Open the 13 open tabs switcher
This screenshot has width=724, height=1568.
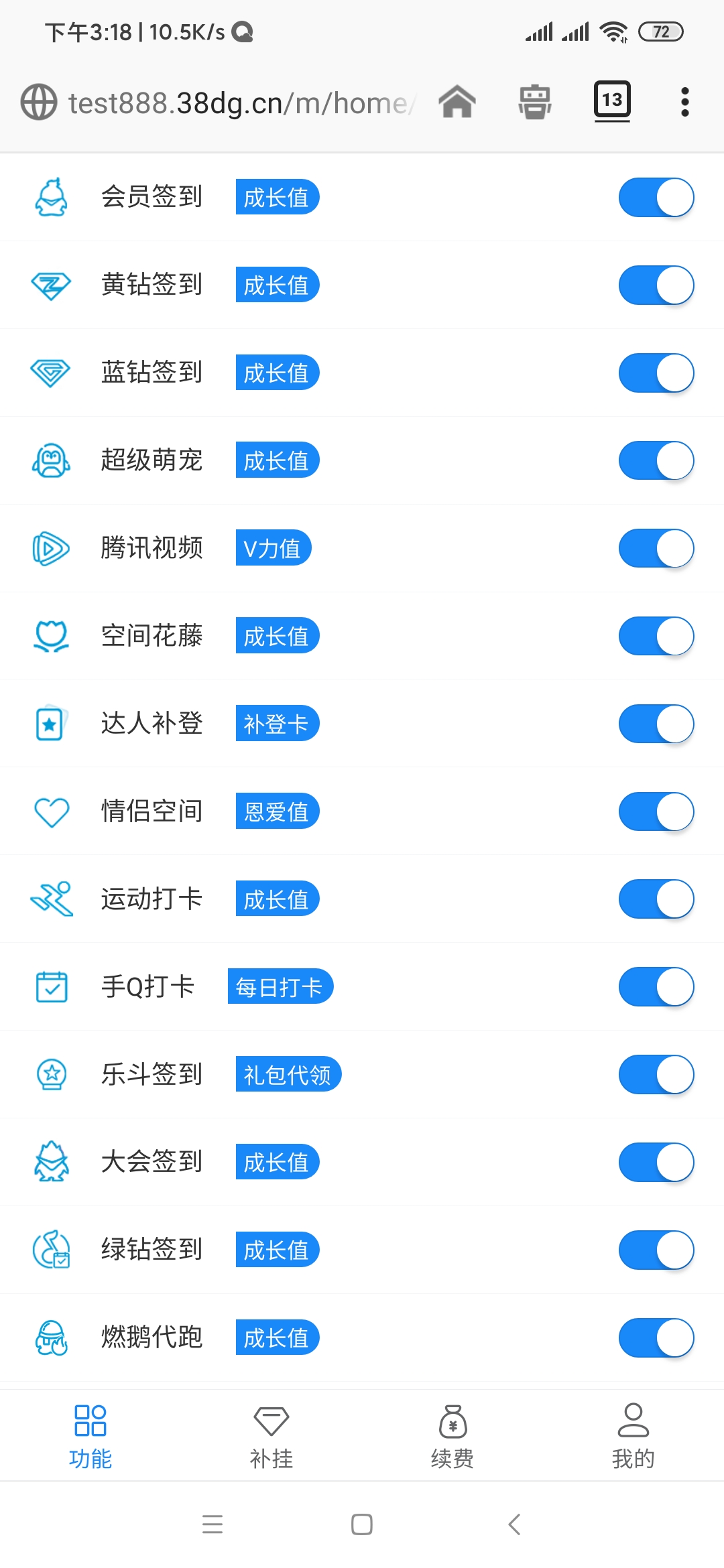(612, 102)
